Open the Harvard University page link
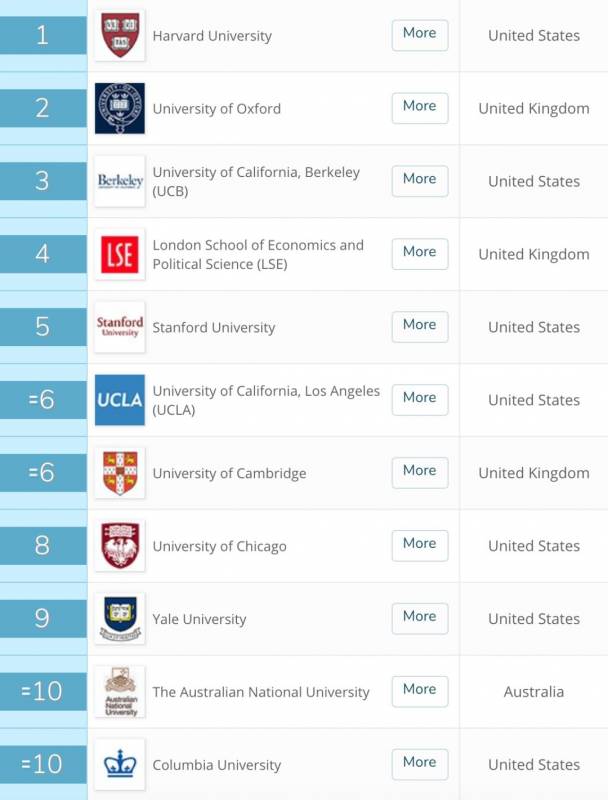Screen dimensions: 608x800 pos(212,36)
